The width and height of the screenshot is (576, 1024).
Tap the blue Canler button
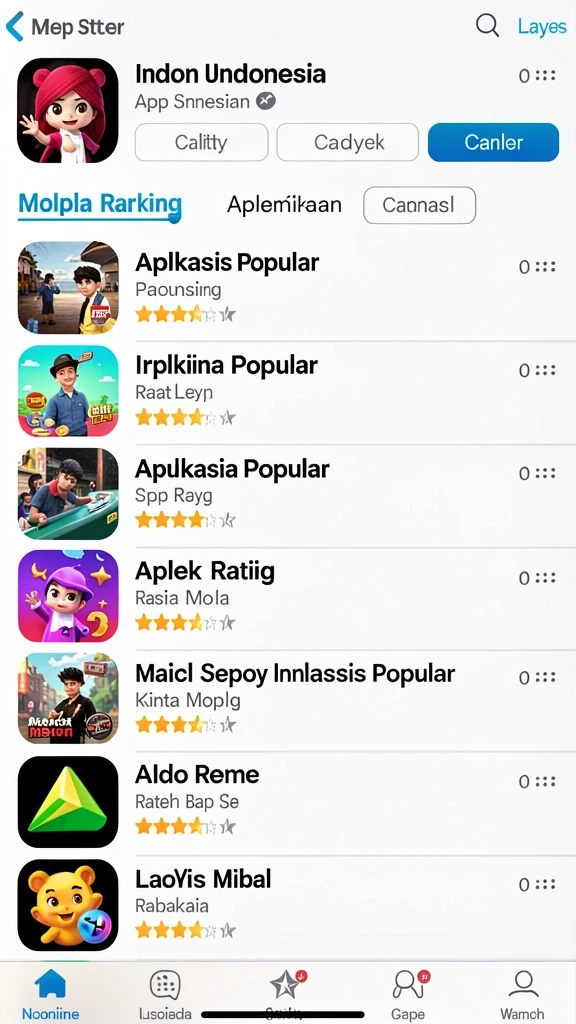click(493, 142)
